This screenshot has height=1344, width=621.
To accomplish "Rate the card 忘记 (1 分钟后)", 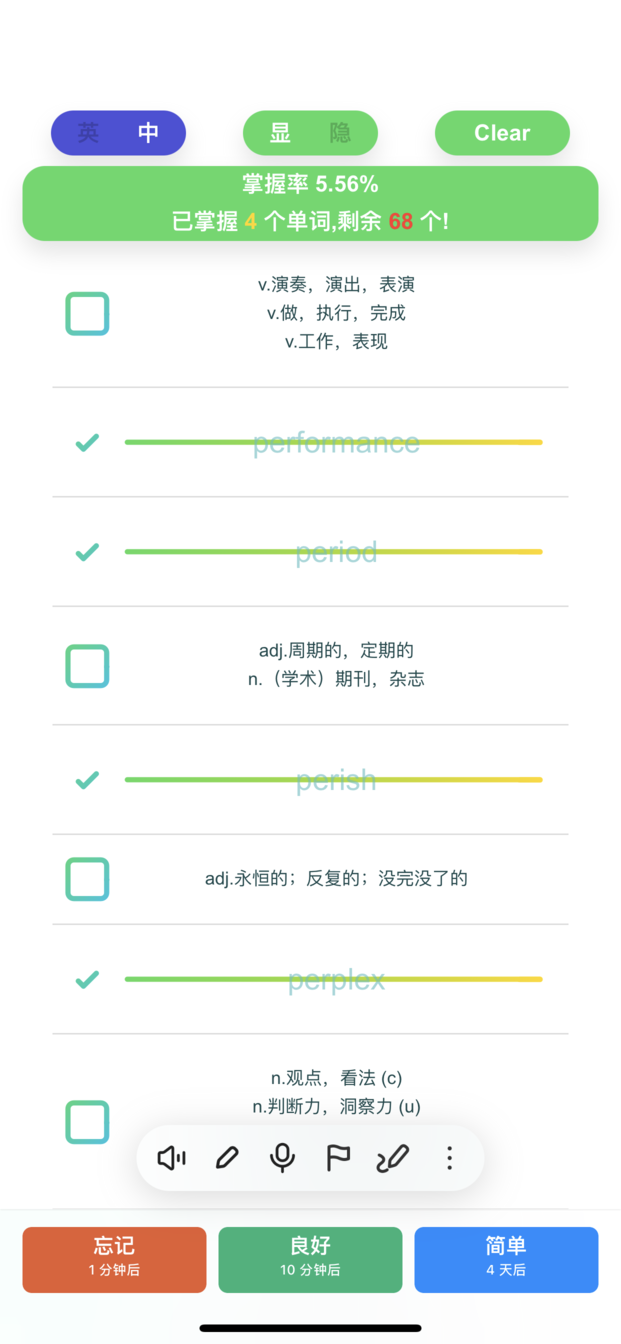I will pos(114,1260).
